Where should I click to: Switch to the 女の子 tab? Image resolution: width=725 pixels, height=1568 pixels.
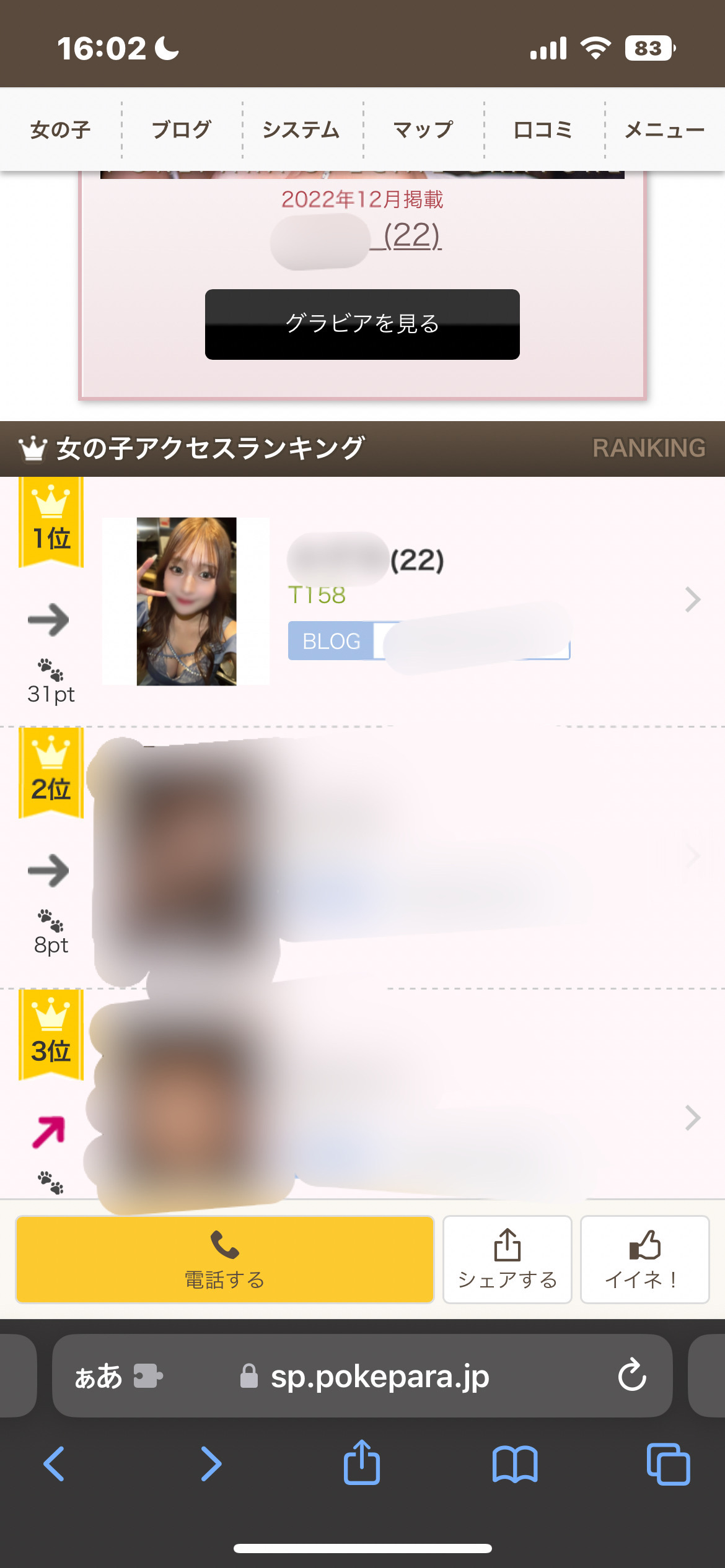click(x=59, y=129)
